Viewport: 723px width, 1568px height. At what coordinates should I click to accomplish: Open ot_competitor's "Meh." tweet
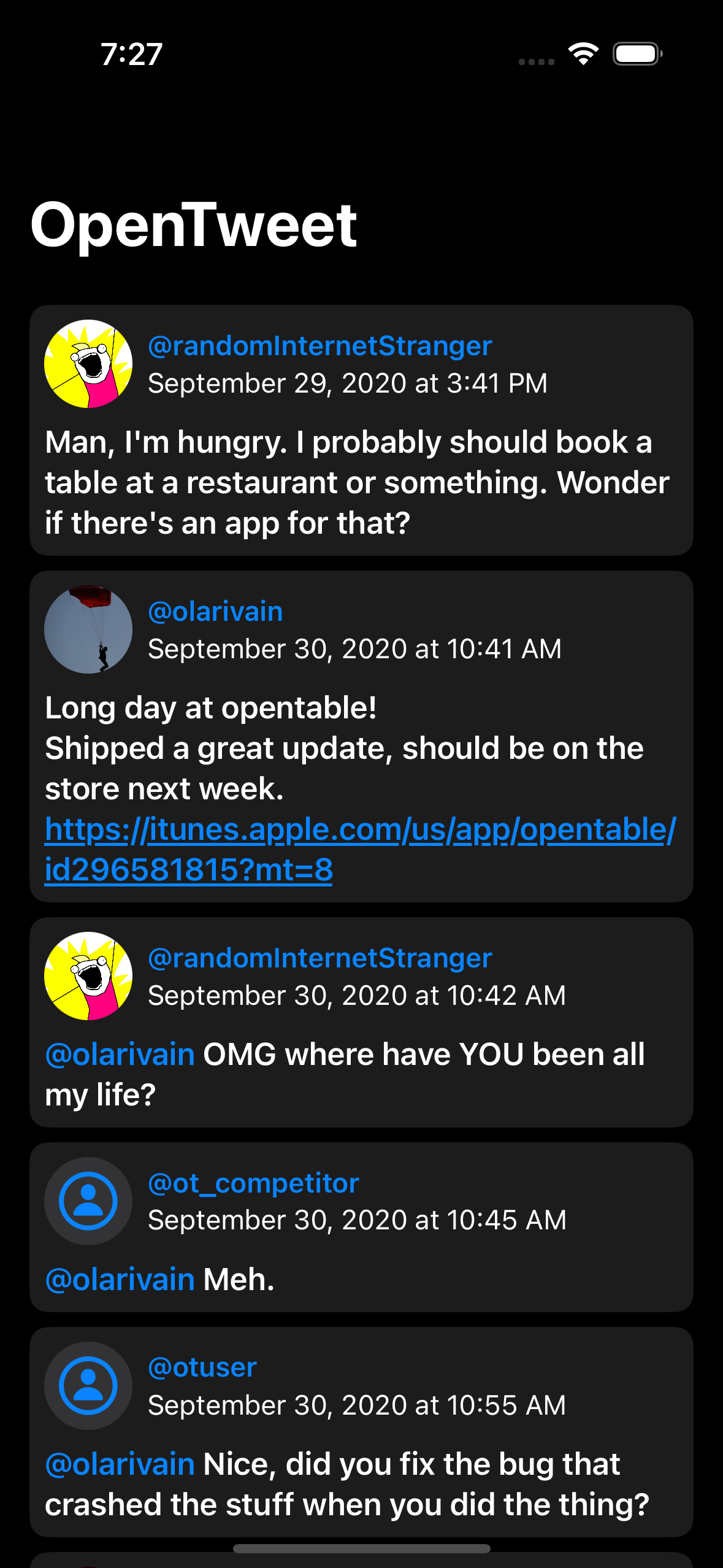(x=361, y=1227)
